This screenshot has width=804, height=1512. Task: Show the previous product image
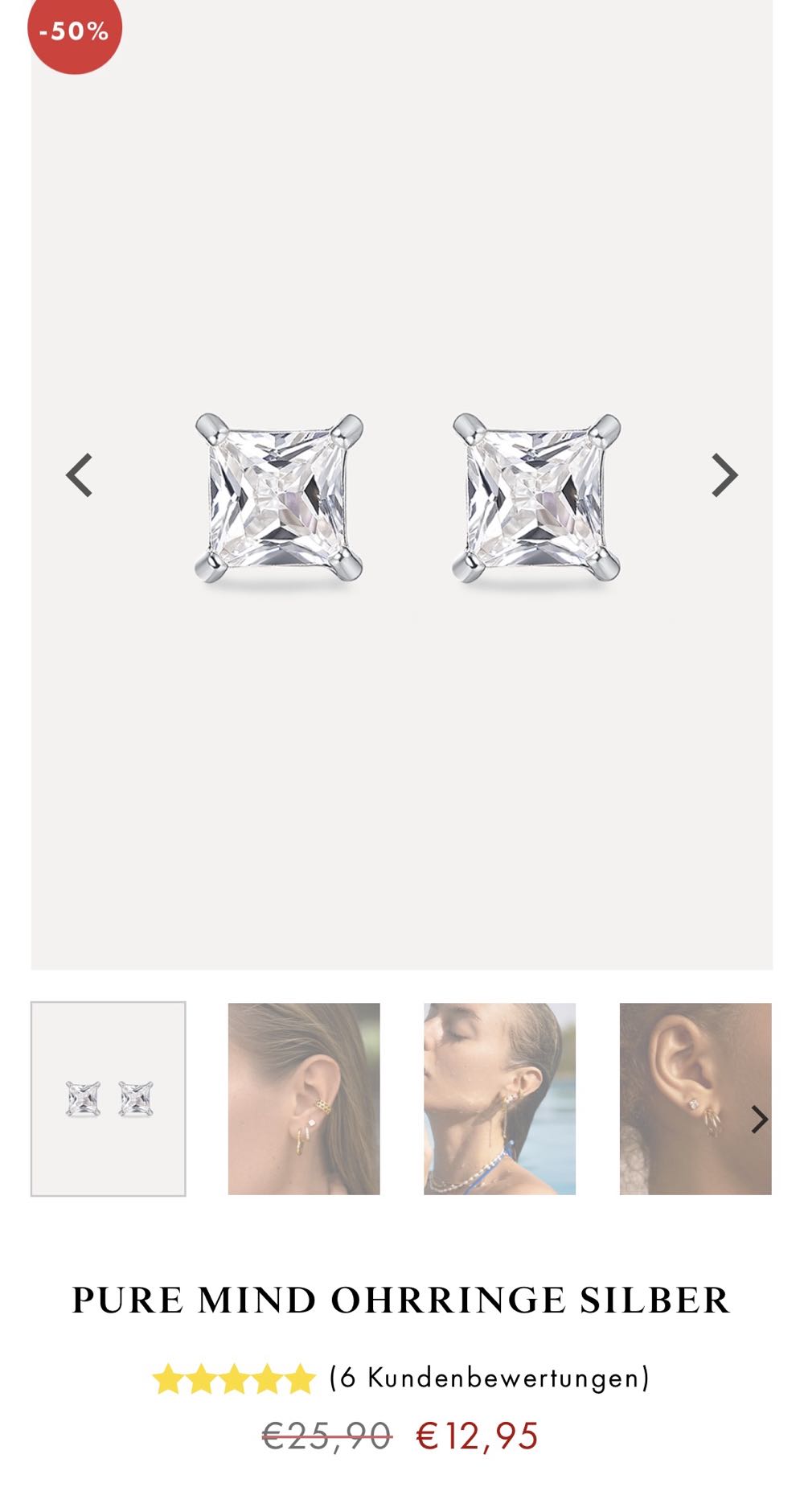[79, 475]
